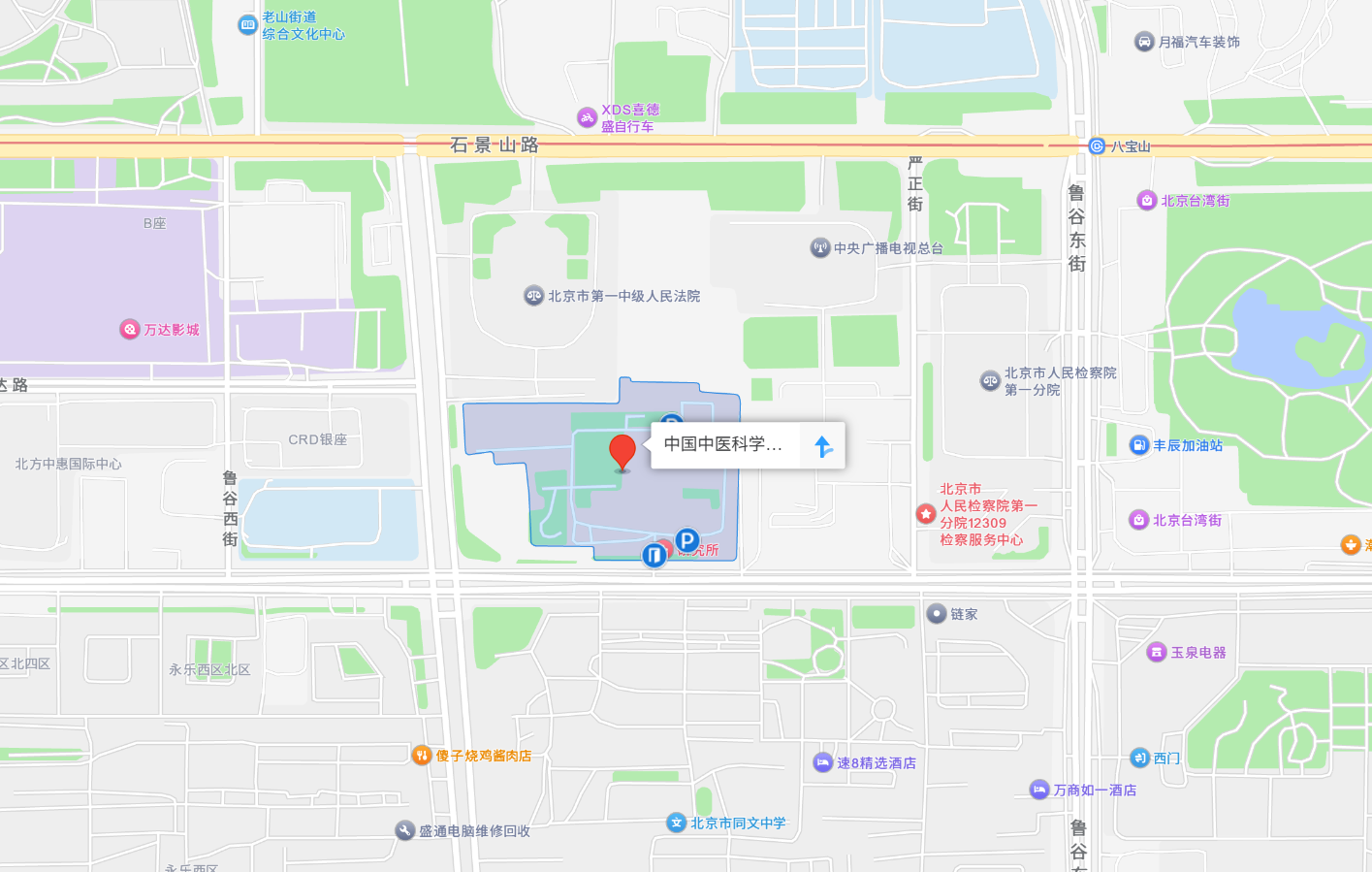Open 中央广播电视总台 point of interest
1372x872 pixels.
[820, 248]
